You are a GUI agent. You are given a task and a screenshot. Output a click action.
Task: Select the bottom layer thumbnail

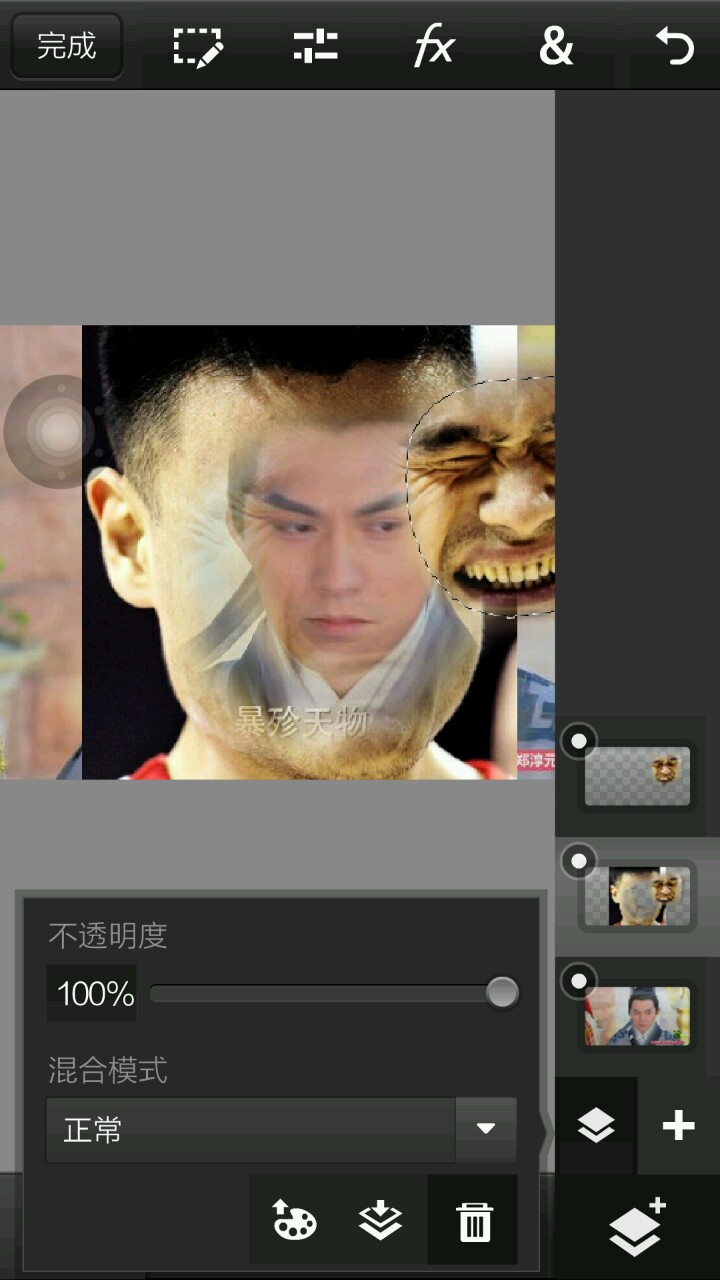[637, 1016]
